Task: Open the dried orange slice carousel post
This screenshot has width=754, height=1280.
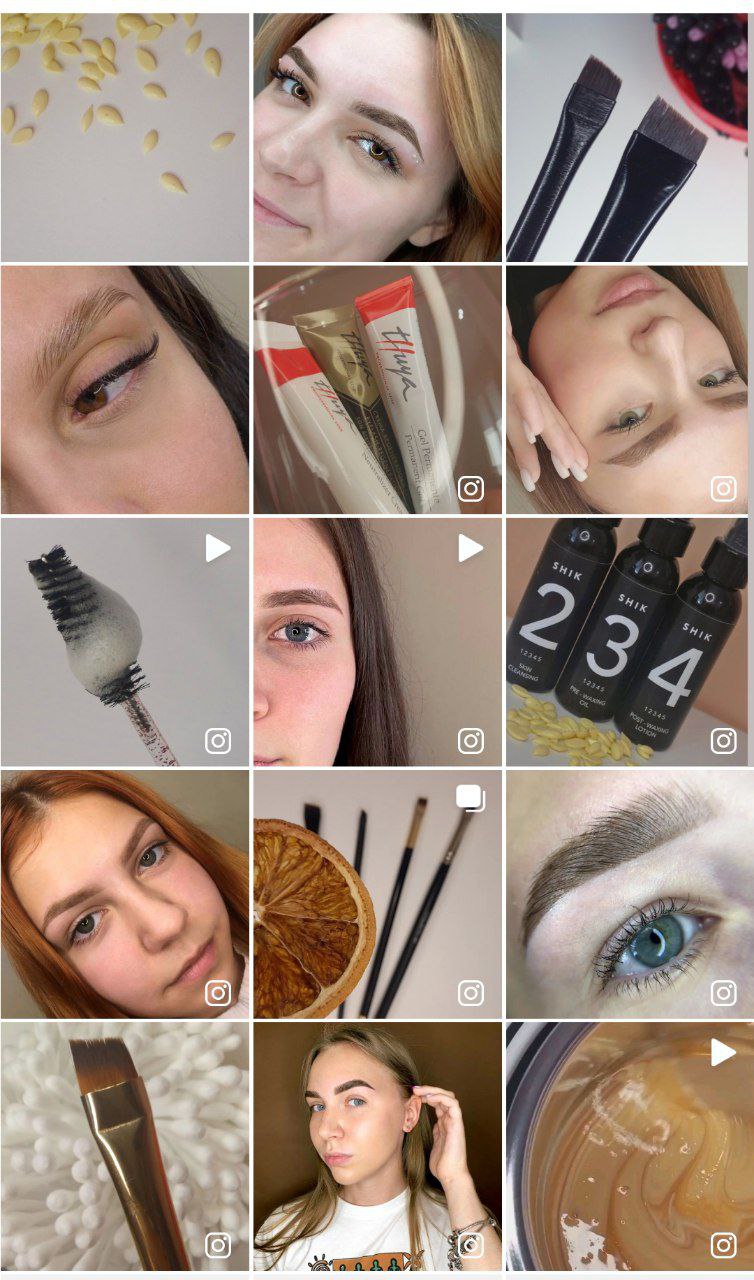Action: 377,894
